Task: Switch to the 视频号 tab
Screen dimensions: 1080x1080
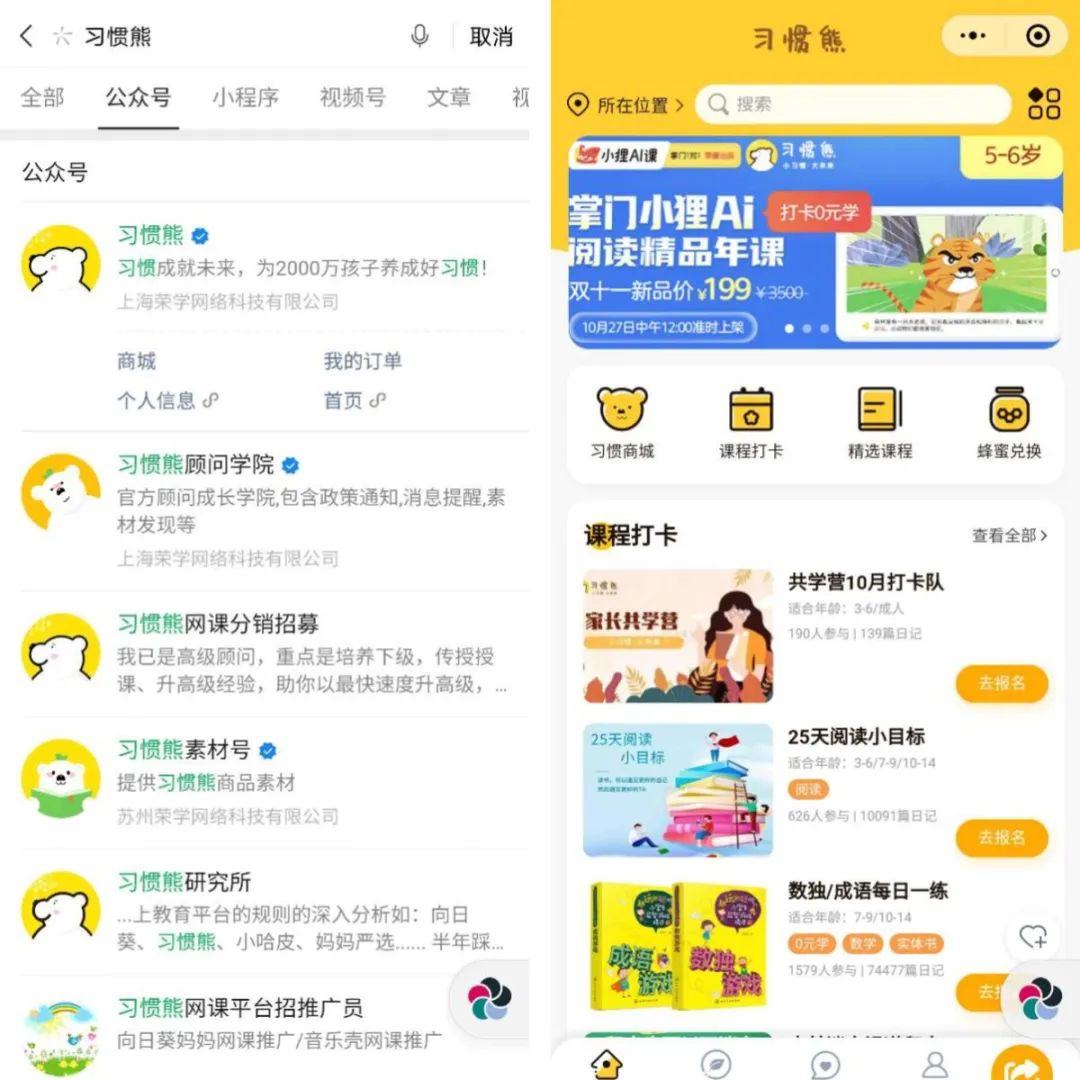Action: point(352,98)
